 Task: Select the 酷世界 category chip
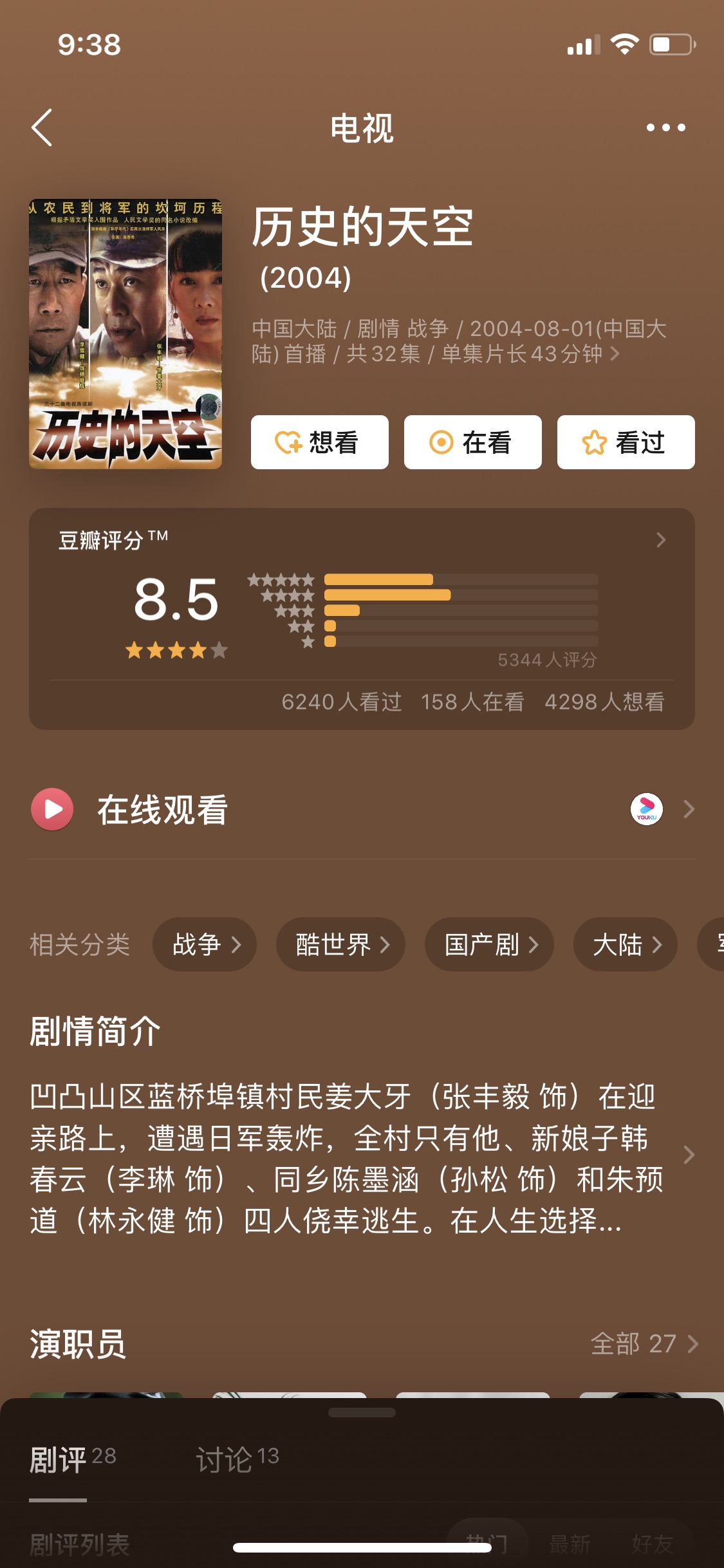(x=340, y=944)
